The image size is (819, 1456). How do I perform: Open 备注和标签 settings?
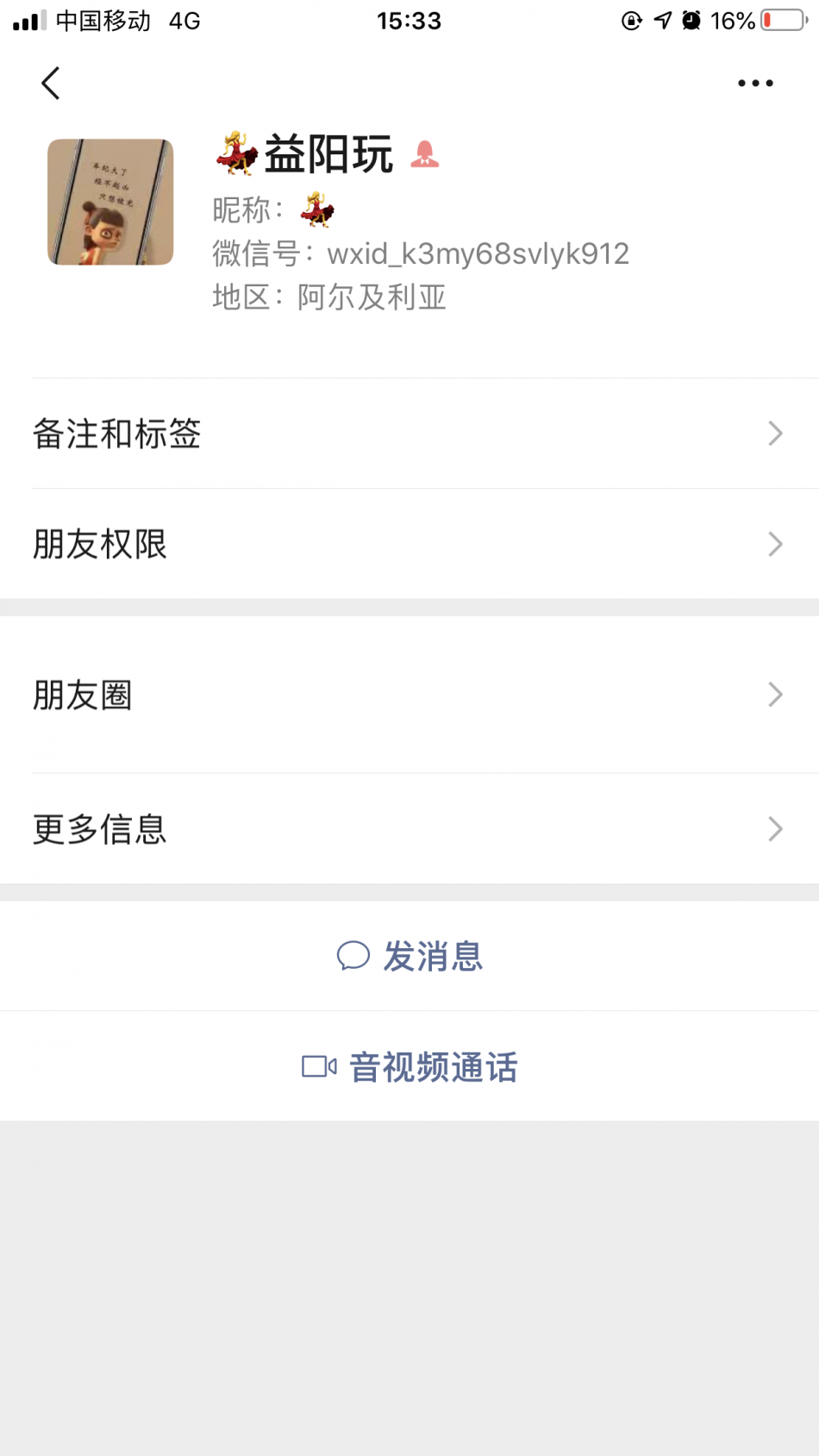(x=409, y=434)
